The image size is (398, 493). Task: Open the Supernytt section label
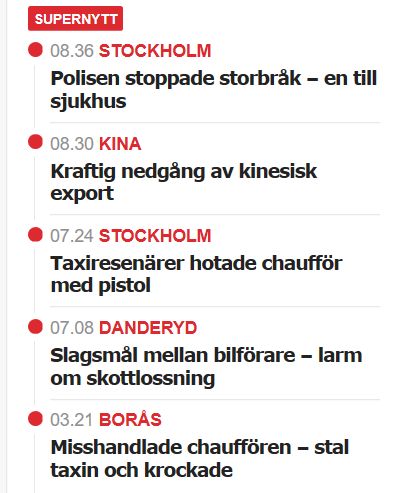point(75,19)
